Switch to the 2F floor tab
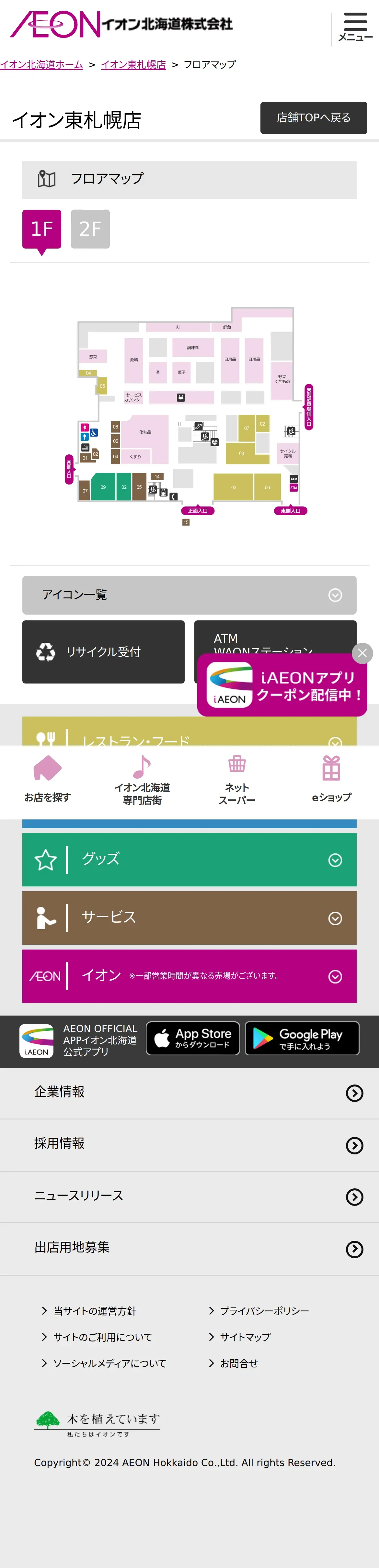Image resolution: width=379 pixels, height=1568 pixels. [90, 229]
